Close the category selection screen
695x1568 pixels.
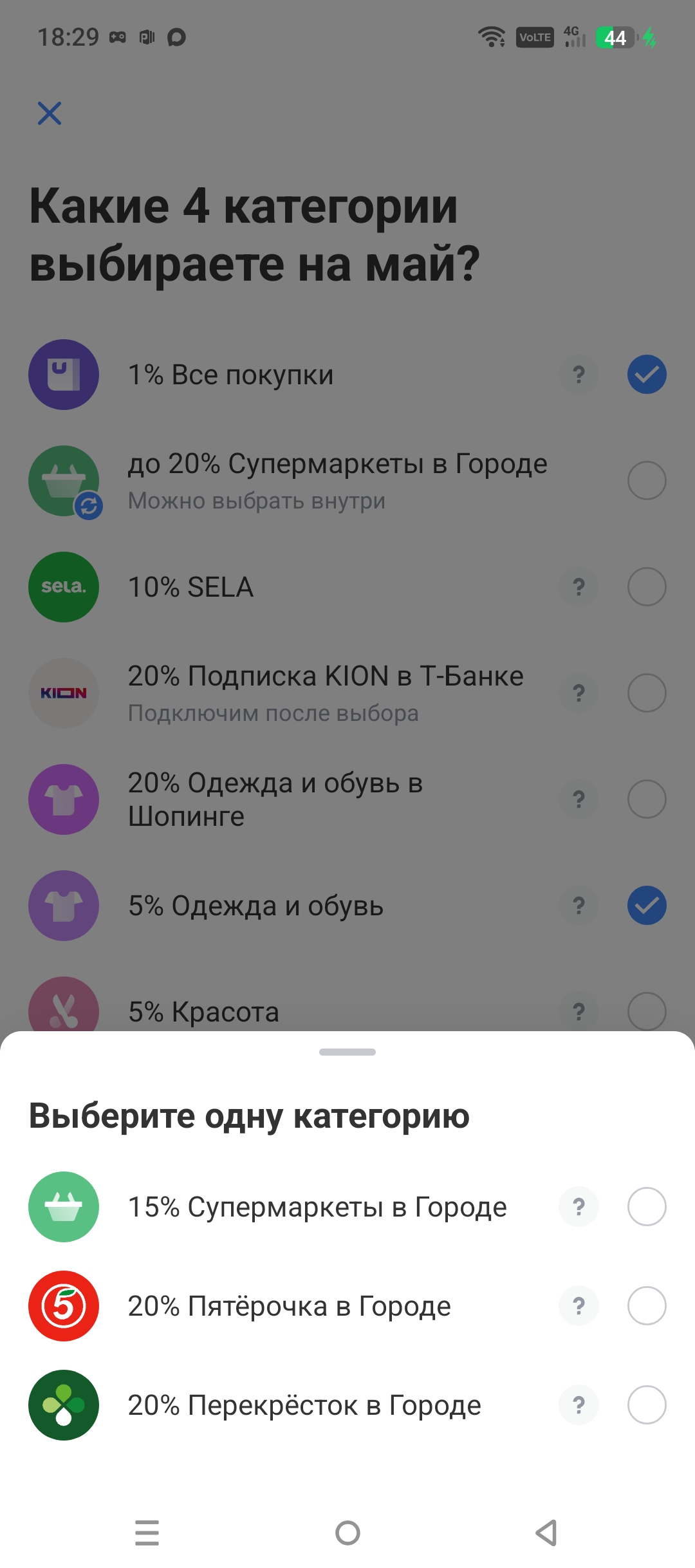50,113
